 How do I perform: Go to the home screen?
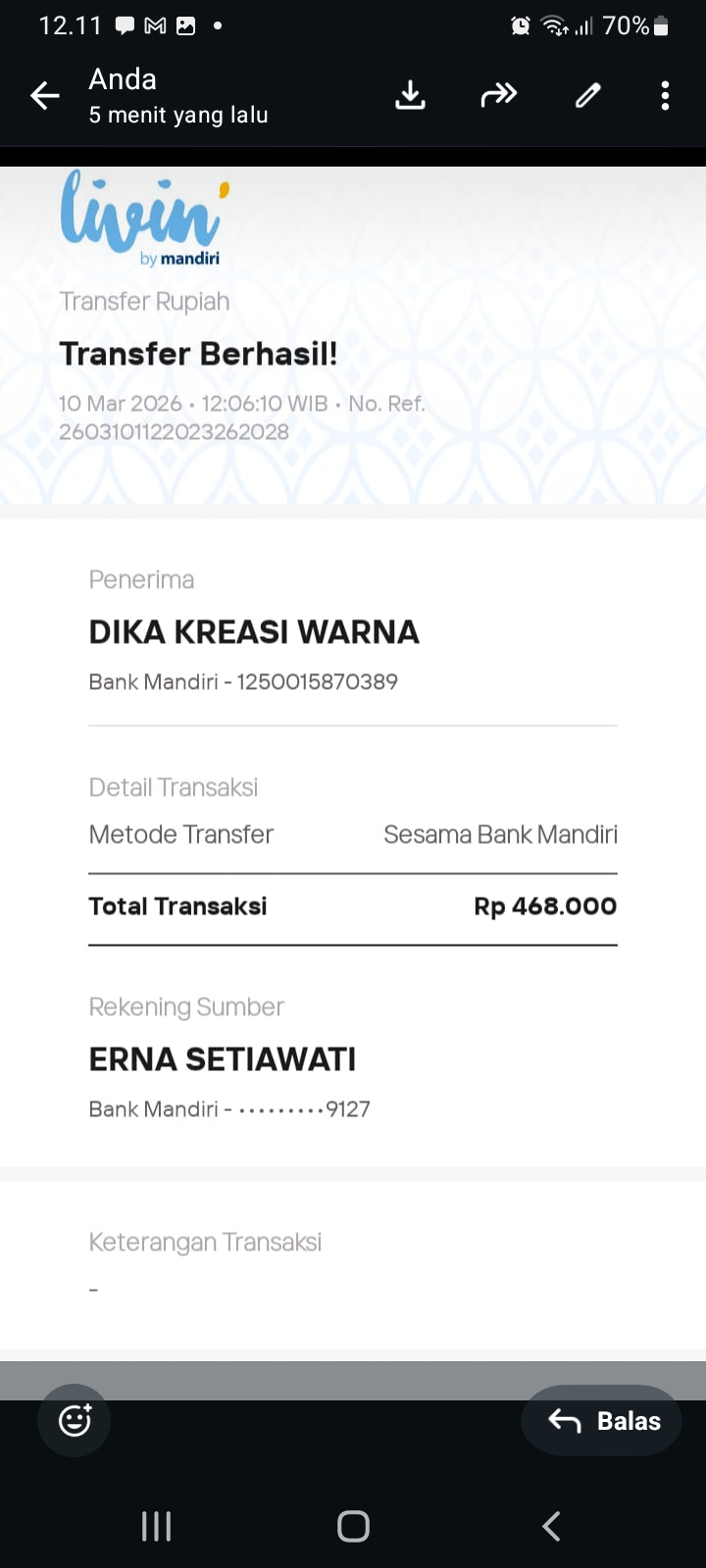pos(353,1526)
